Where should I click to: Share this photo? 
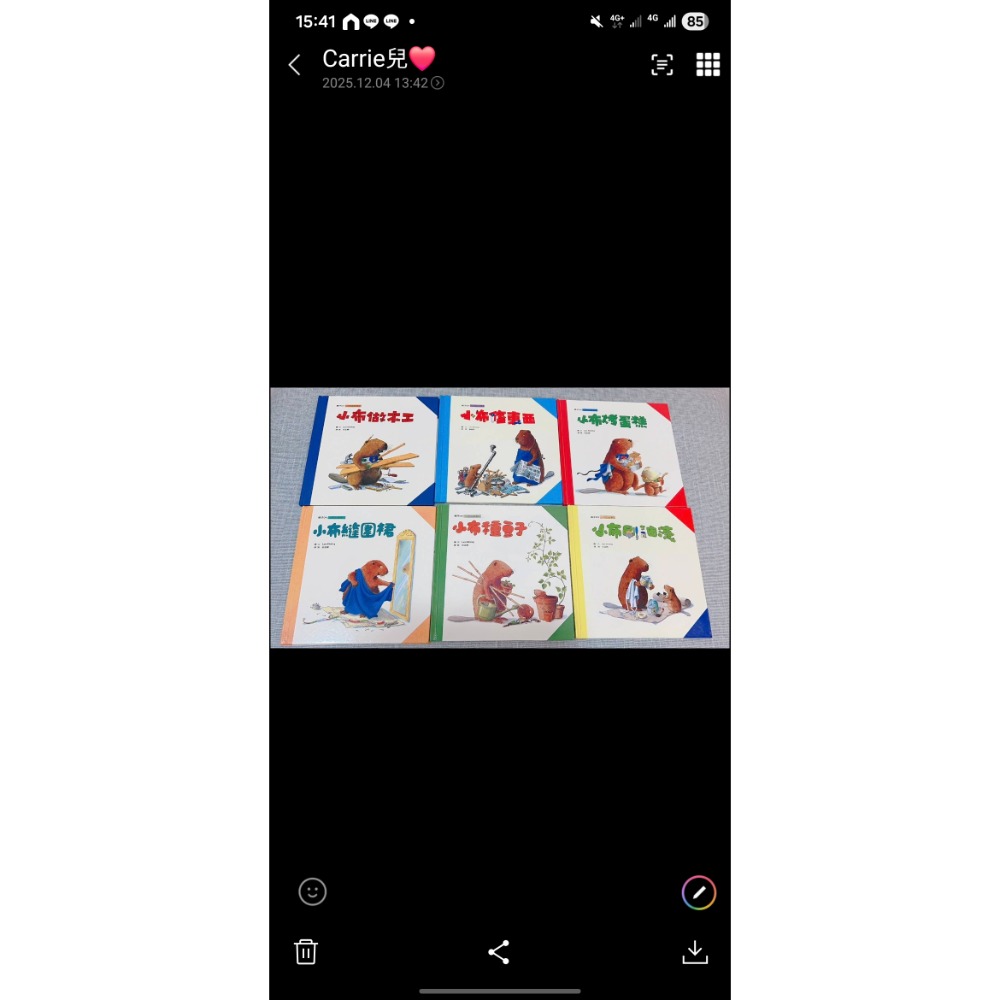(499, 952)
